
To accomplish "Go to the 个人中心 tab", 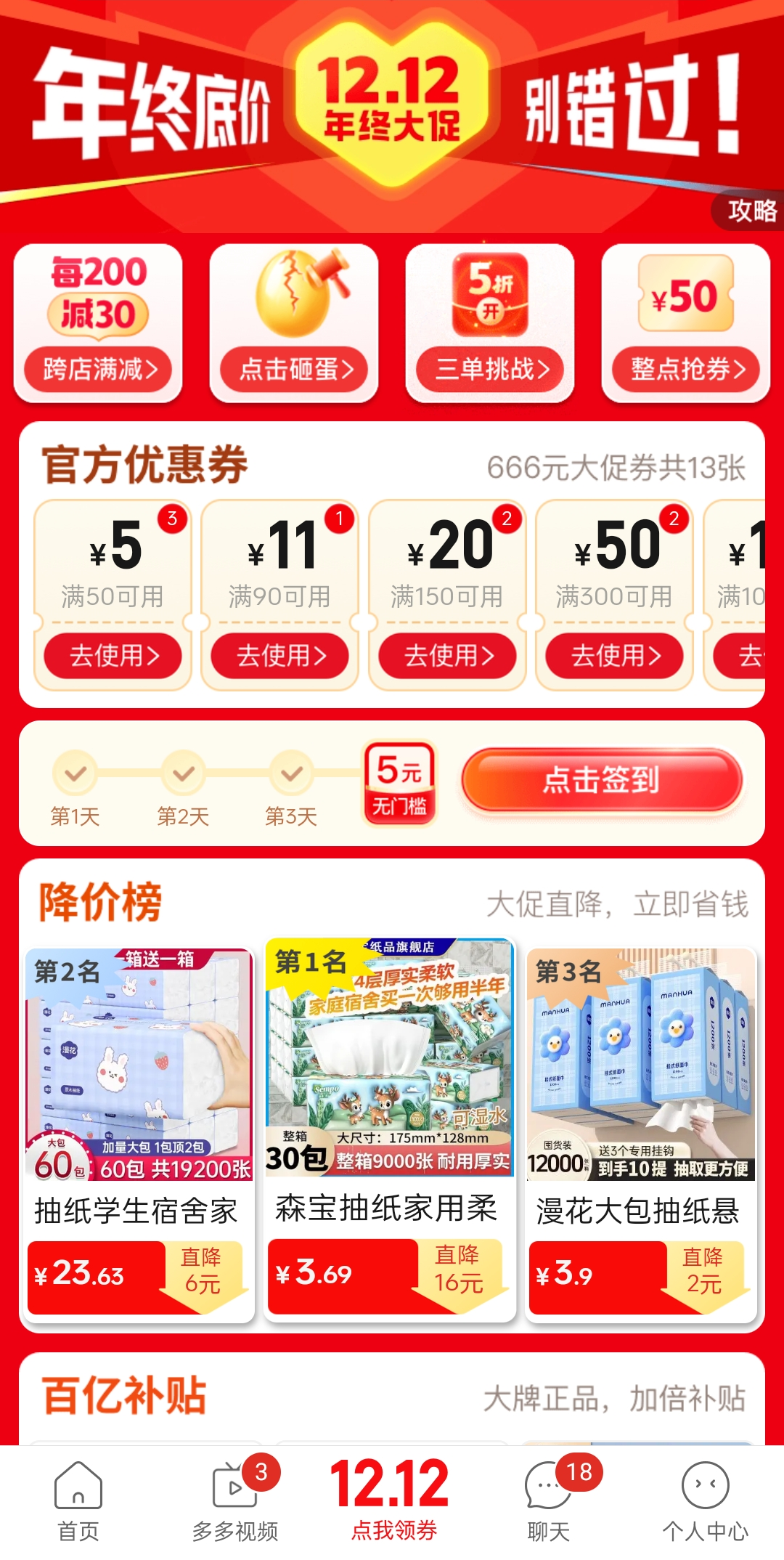I will tap(705, 1500).
